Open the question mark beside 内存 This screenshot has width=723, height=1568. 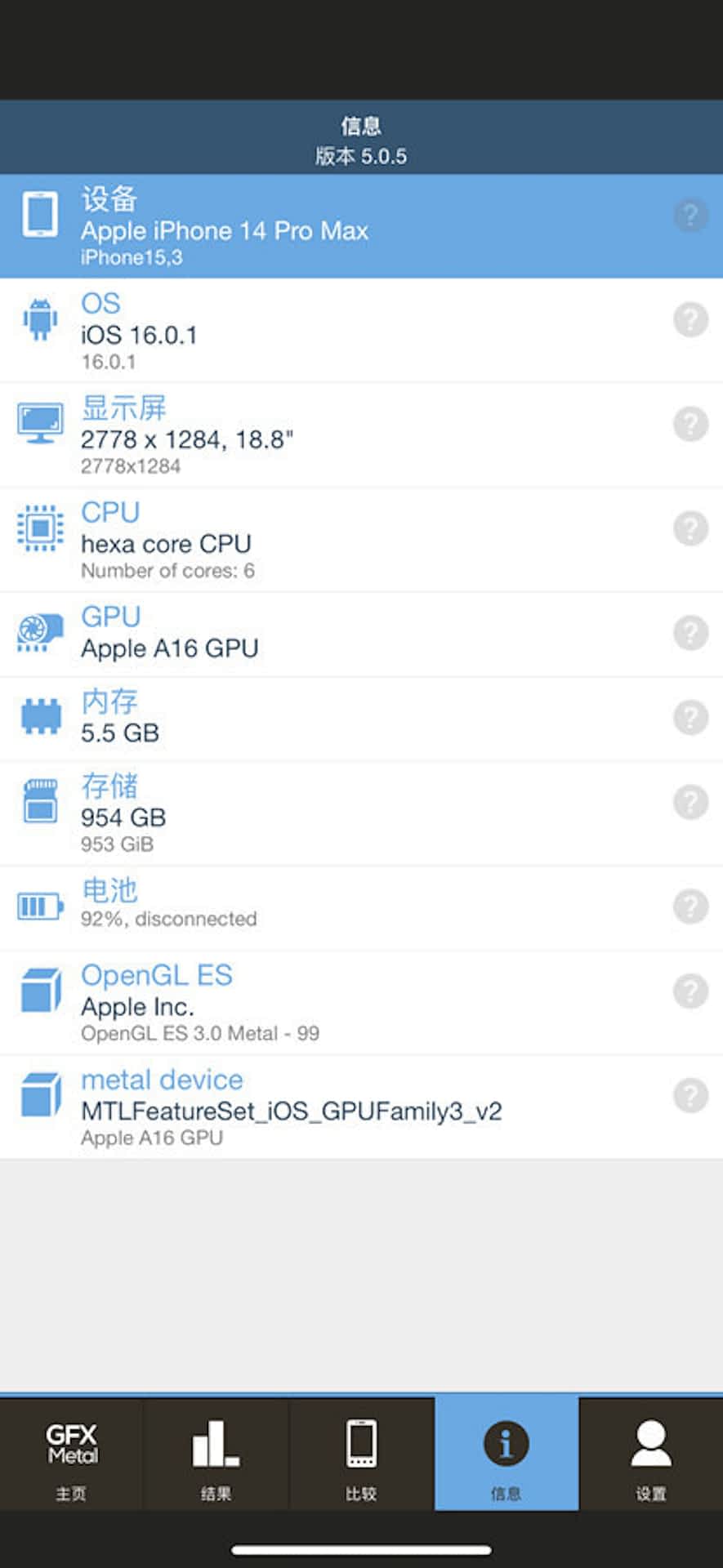coord(691,717)
